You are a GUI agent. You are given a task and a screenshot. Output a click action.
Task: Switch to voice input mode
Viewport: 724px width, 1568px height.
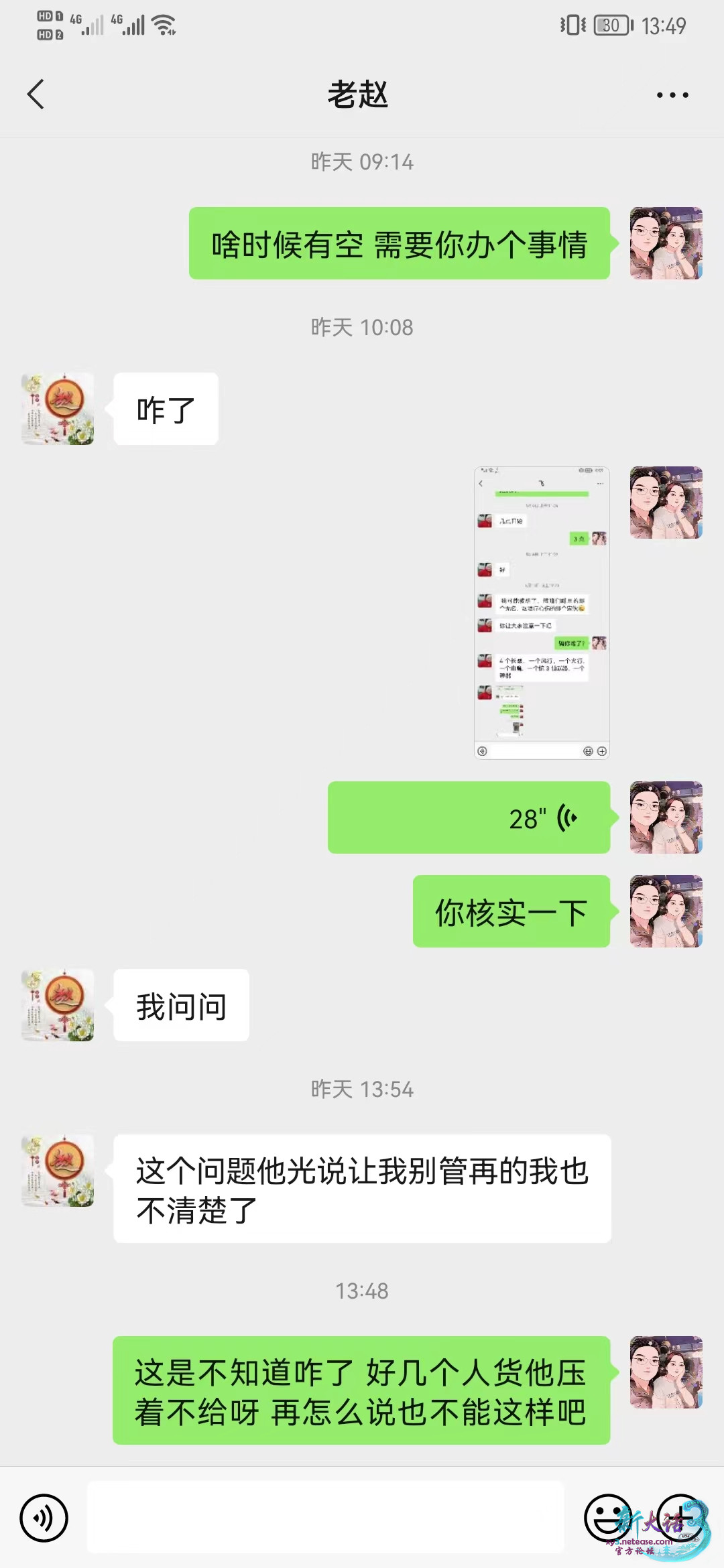click(44, 1518)
